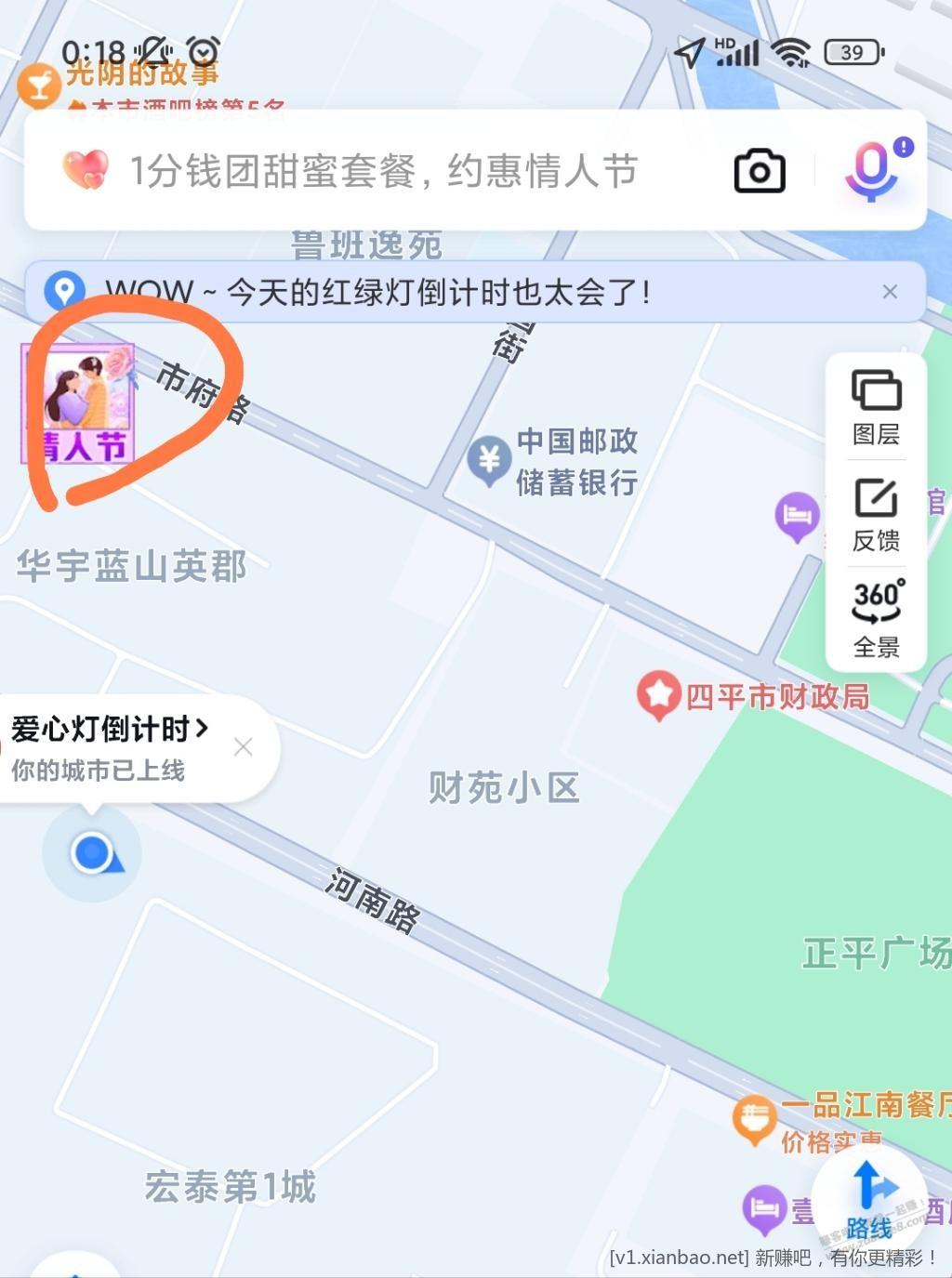This screenshot has width=952, height=1278.
Task: Switch to 360° 全景 panorama view
Action: click(x=876, y=619)
